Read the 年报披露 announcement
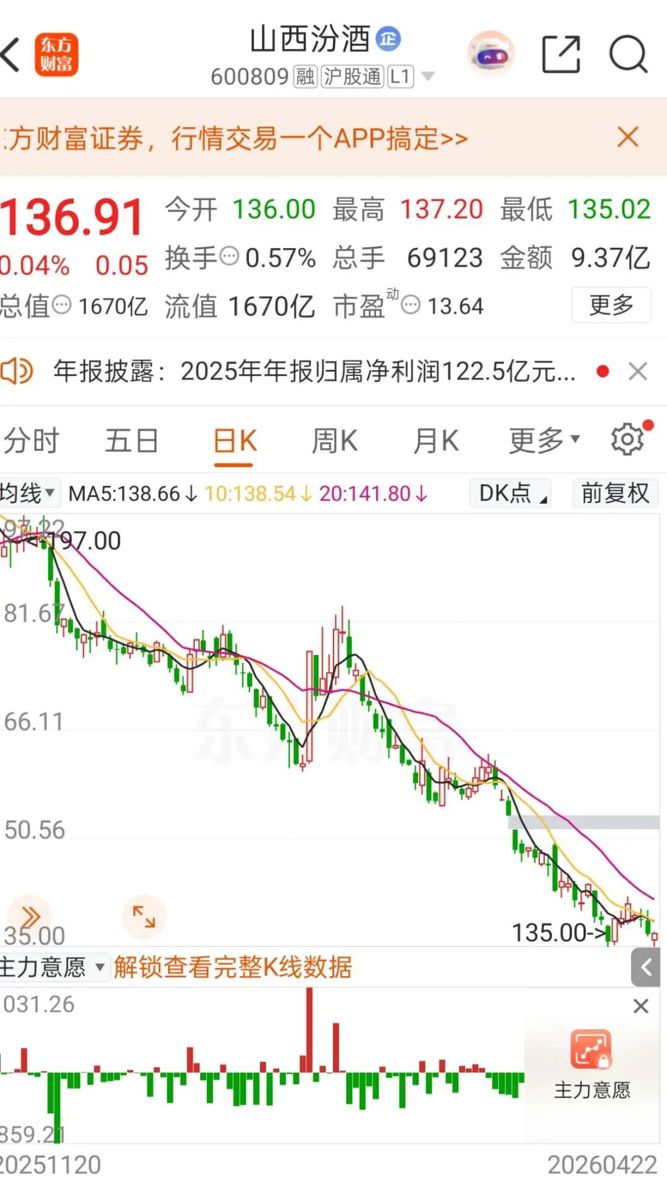The image size is (667, 1194). [314, 373]
